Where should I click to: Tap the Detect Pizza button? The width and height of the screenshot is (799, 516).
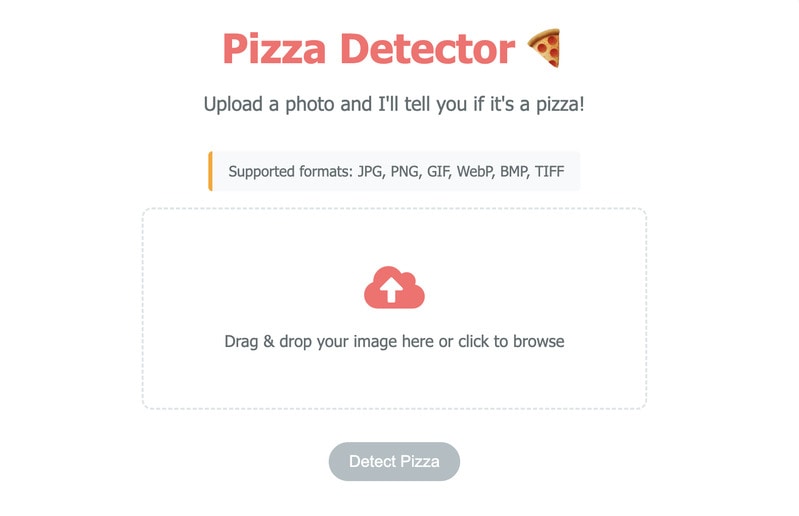coord(394,462)
